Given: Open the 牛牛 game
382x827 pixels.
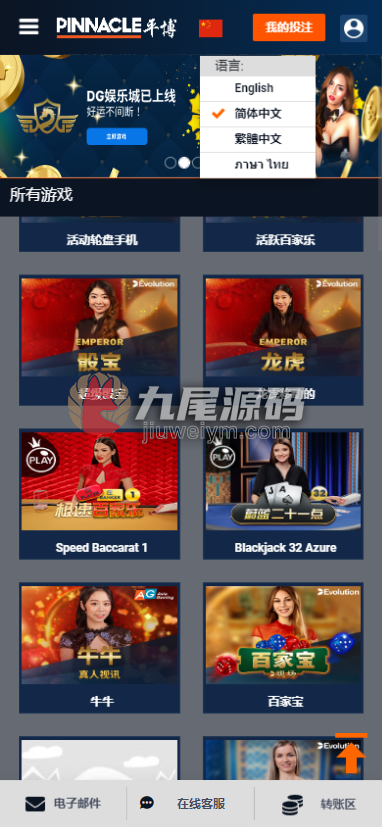Looking at the screenshot, I should pos(100,648).
